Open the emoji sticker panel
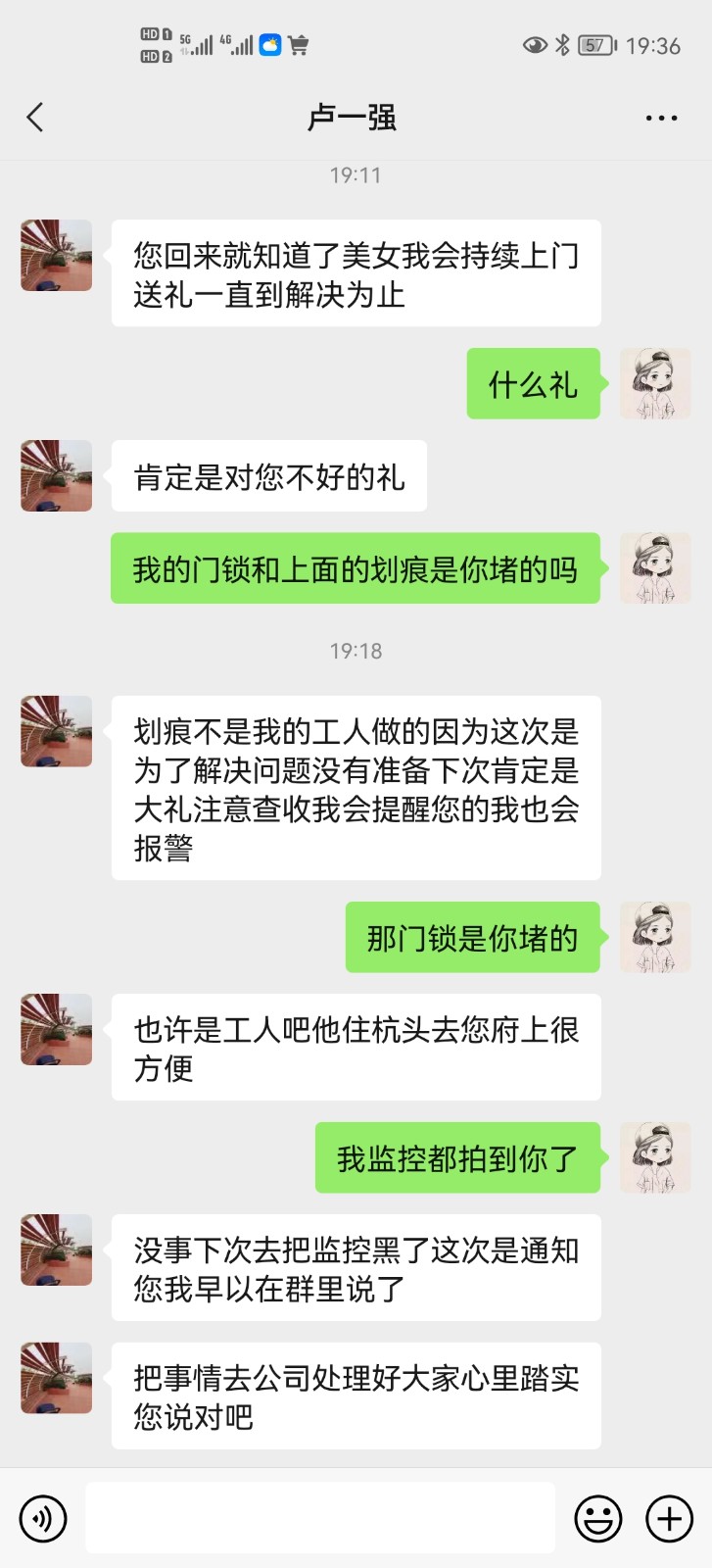The height and width of the screenshot is (1568, 712). click(597, 1518)
